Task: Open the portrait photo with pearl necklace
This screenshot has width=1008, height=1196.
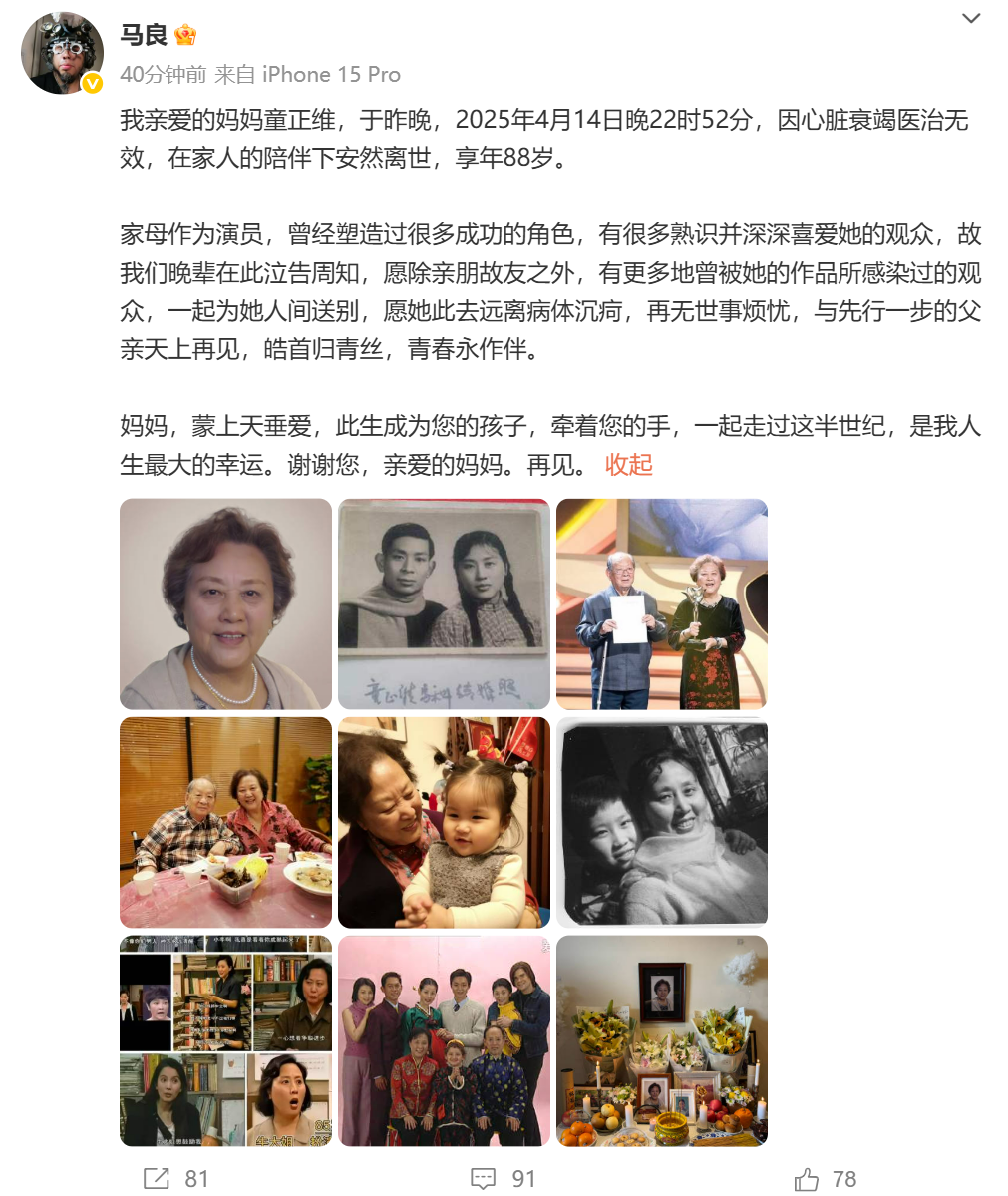Action: point(225,604)
